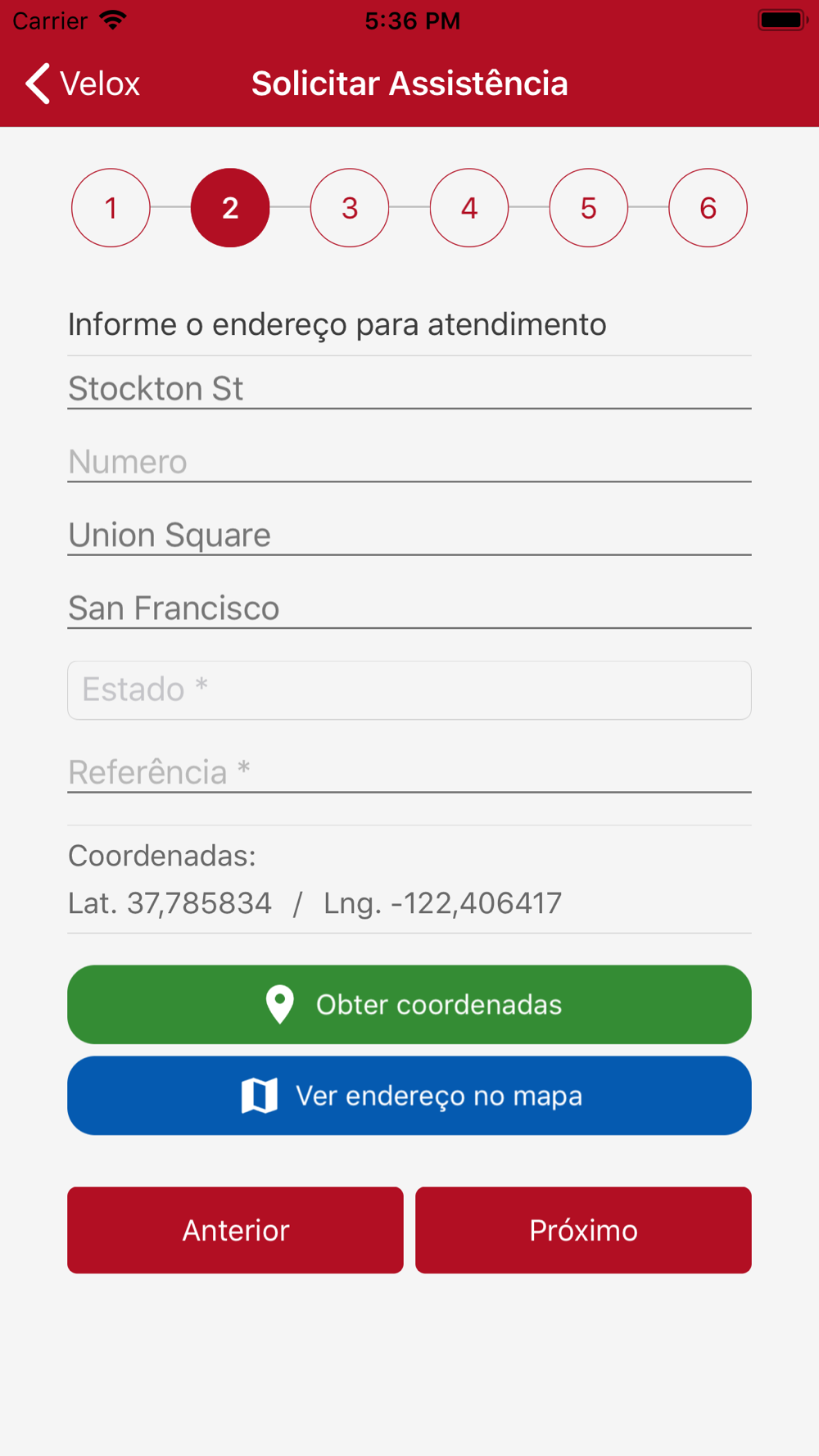Viewport: 819px width, 1456px height.
Task: Select step 4 circle
Action: tap(469, 208)
